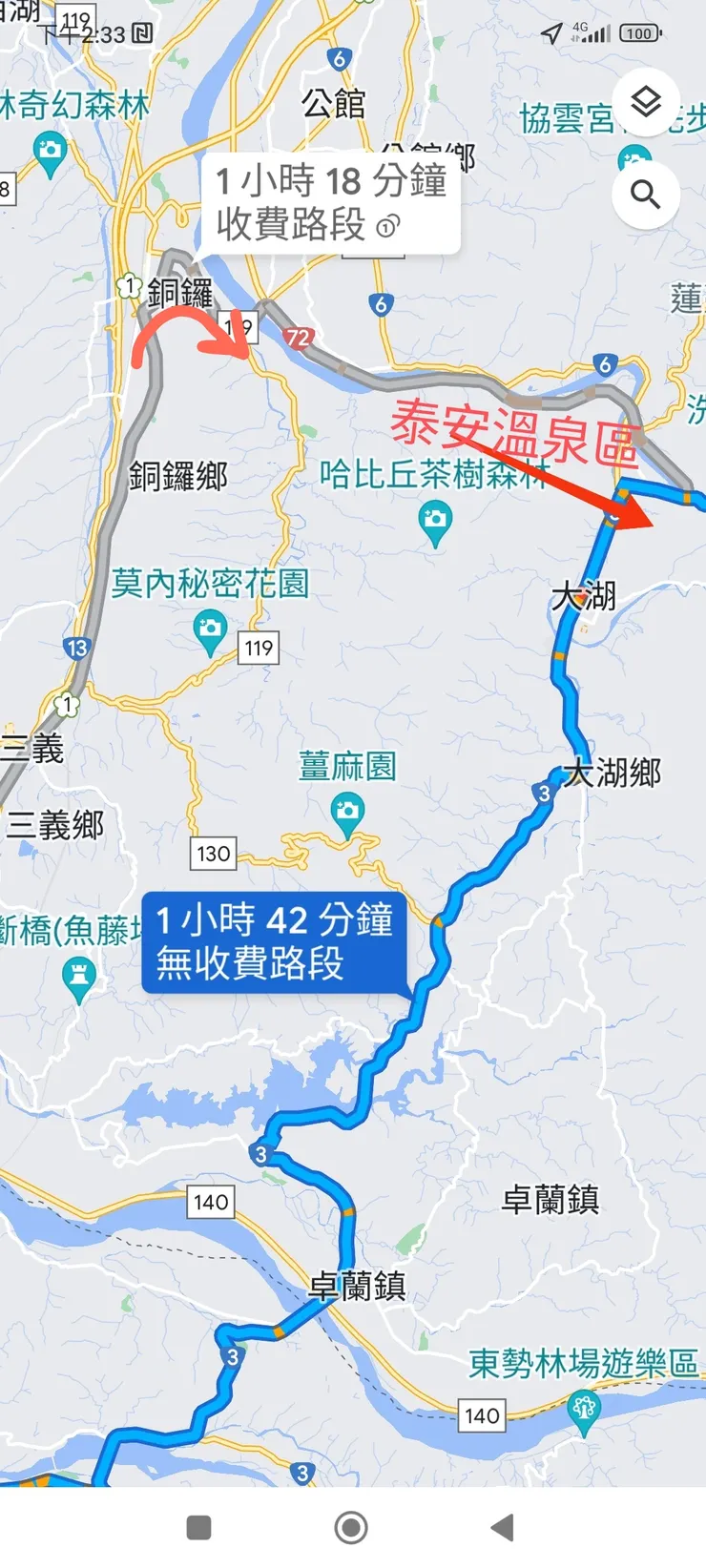Open the map layers button
The height and width of the screenshot is (1568, 706).
coord(646,102)
